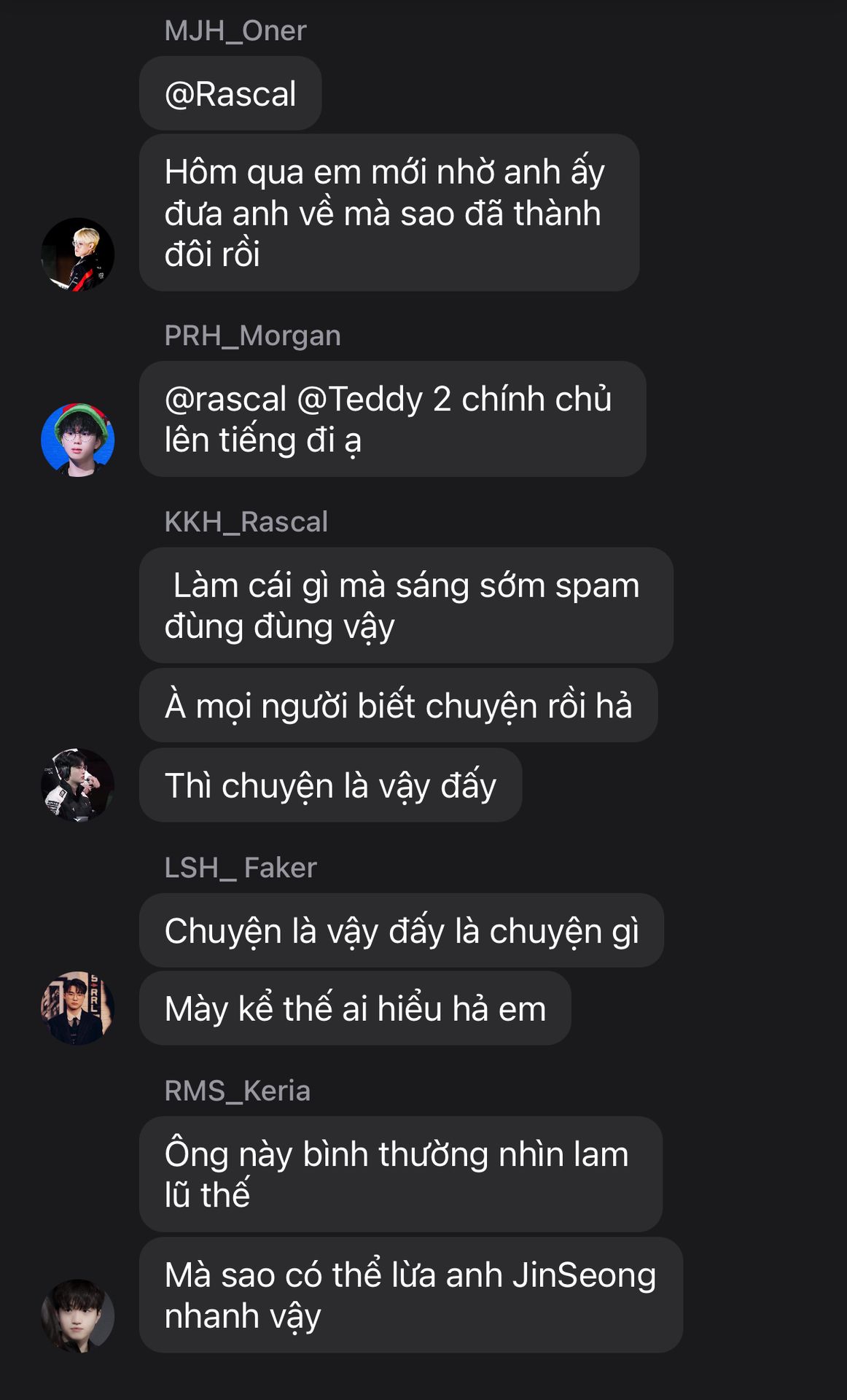Open LSH_ Faker's avatar
This screenshot has width=847, height=1400.
pos(77,1008)
